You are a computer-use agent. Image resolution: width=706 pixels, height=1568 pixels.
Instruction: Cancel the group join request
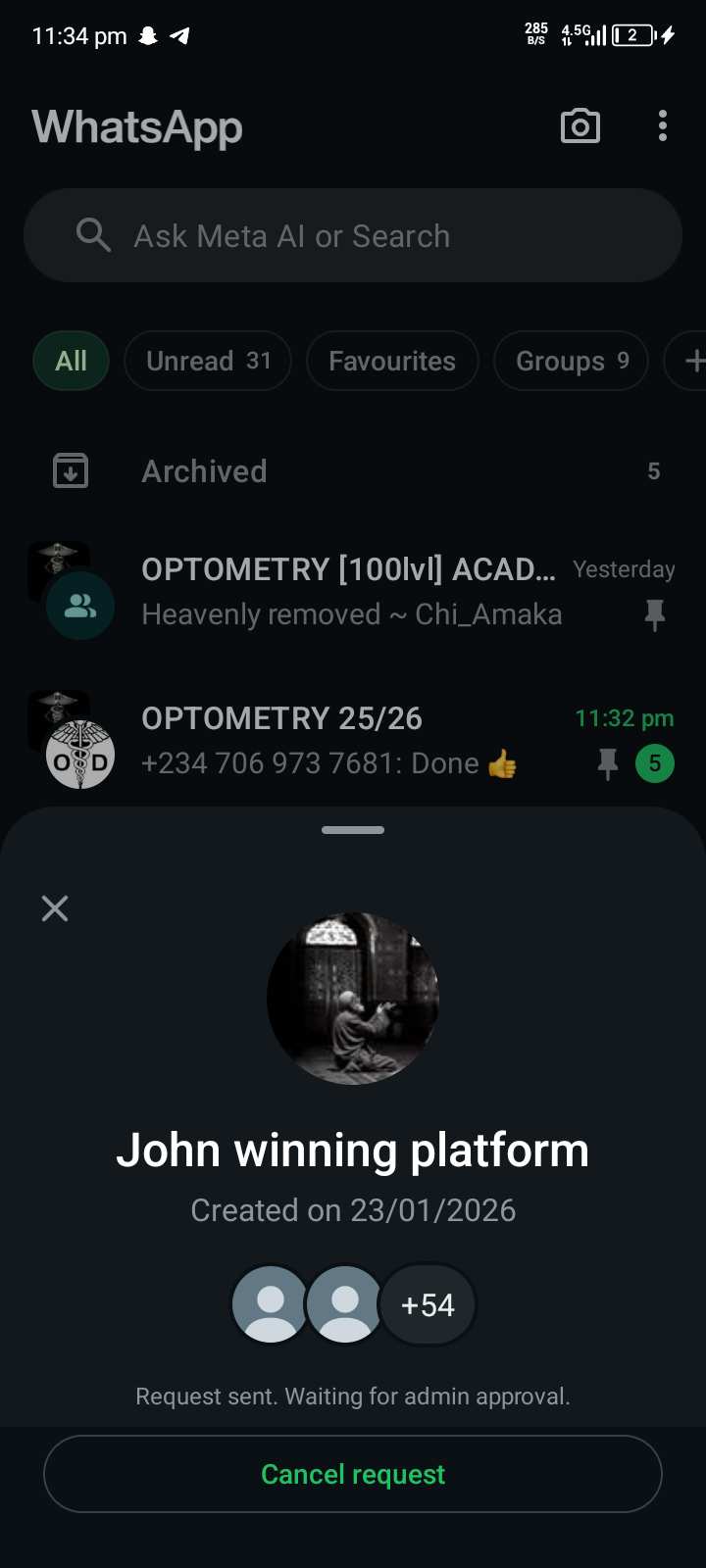click(353, 1474)
